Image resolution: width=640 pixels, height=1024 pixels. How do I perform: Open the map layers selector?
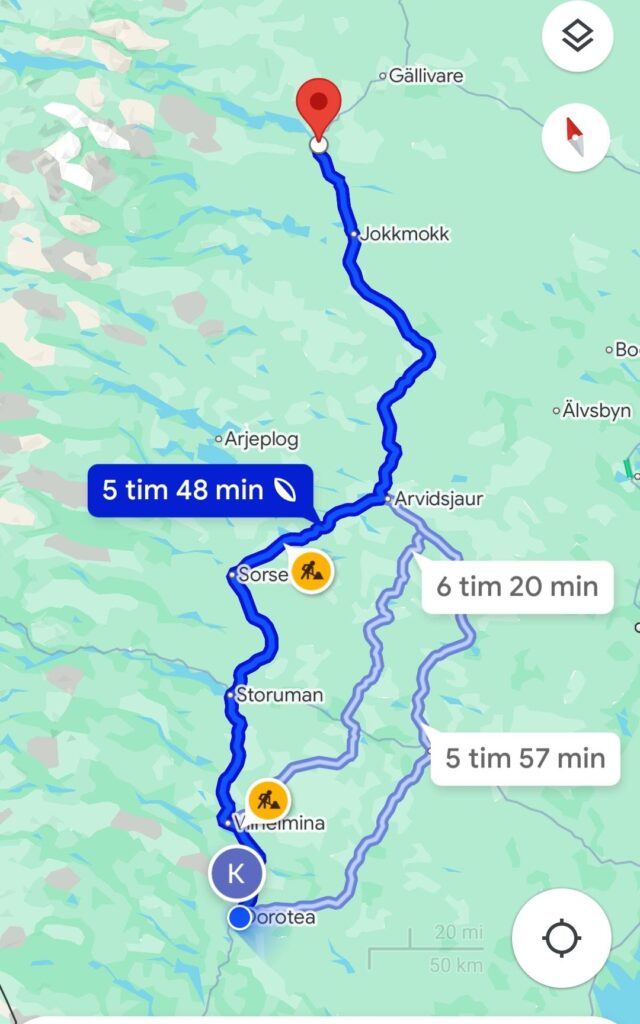[x=576, y=38]
